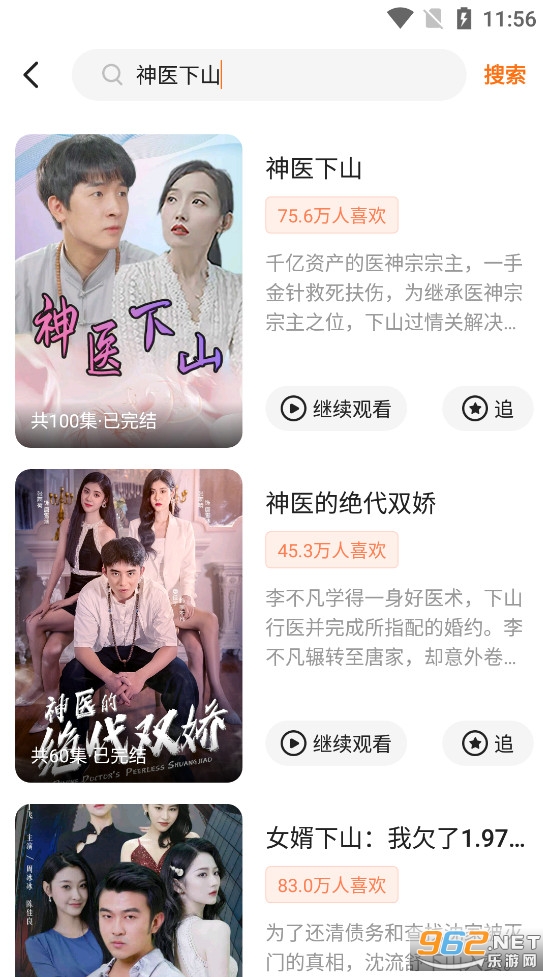Continue watching 神医的绝代双娇 via 继续观看
Viewport: 549px width, 977px height.
337,743
